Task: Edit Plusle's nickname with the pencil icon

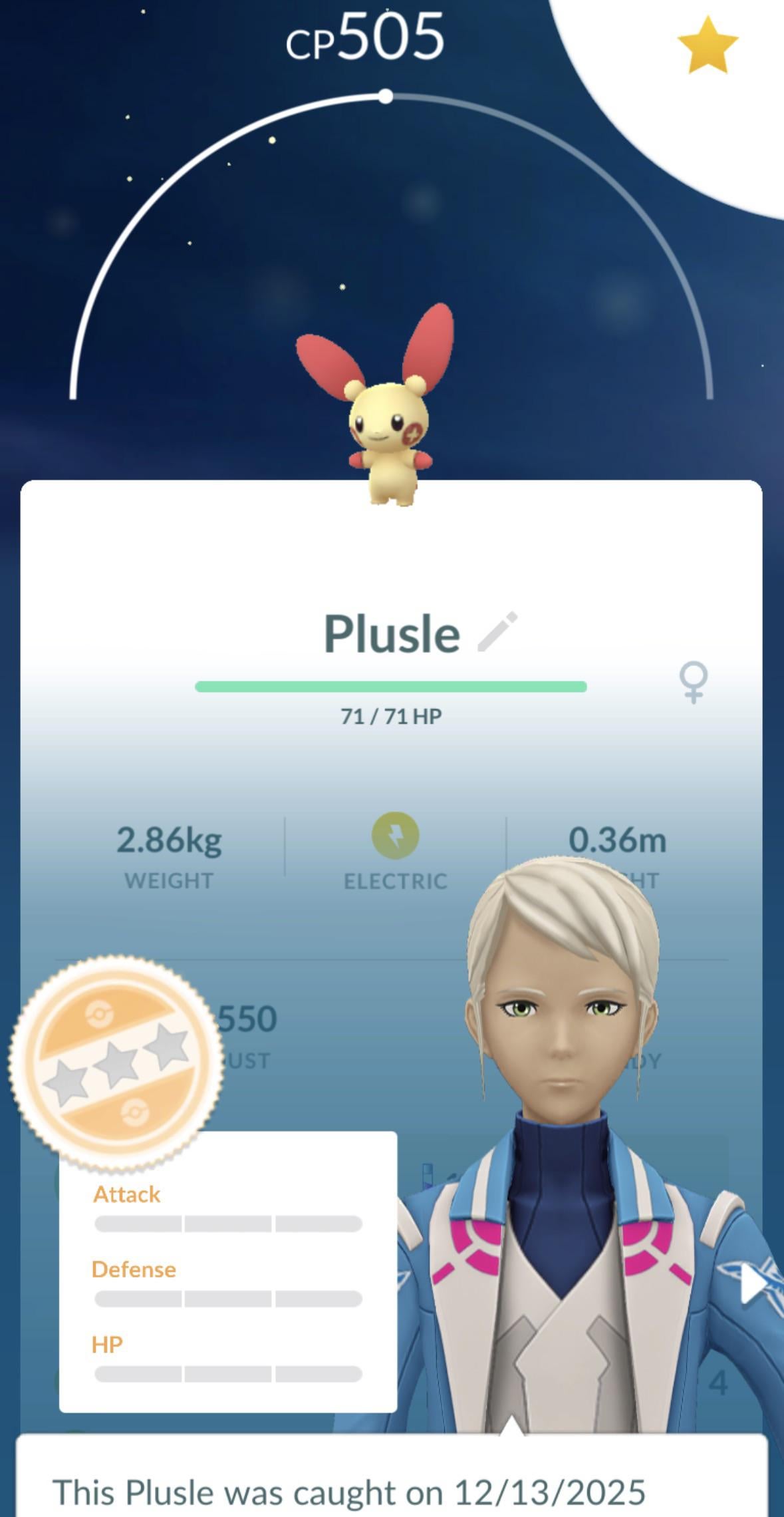Action: coord(497,631)
